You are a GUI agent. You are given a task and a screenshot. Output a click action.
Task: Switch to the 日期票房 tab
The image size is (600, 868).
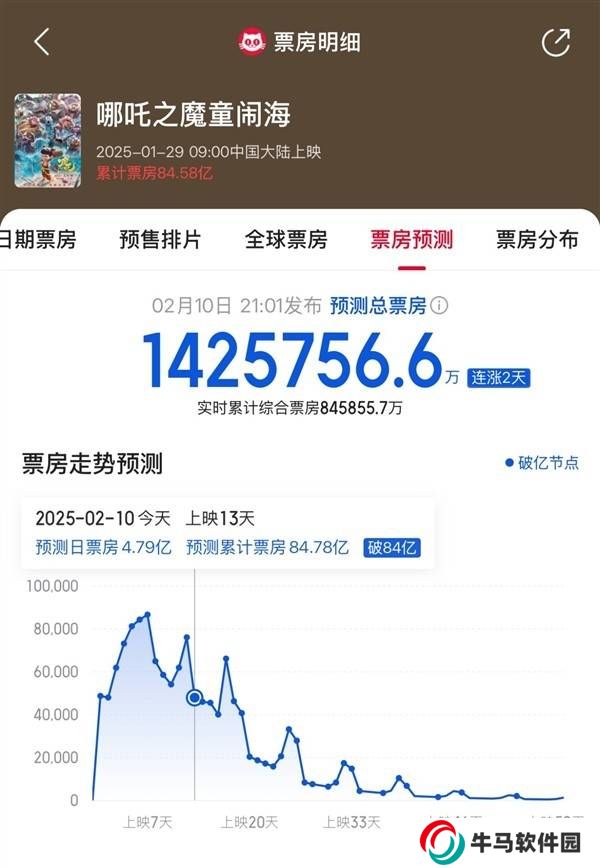pos(38,240)
